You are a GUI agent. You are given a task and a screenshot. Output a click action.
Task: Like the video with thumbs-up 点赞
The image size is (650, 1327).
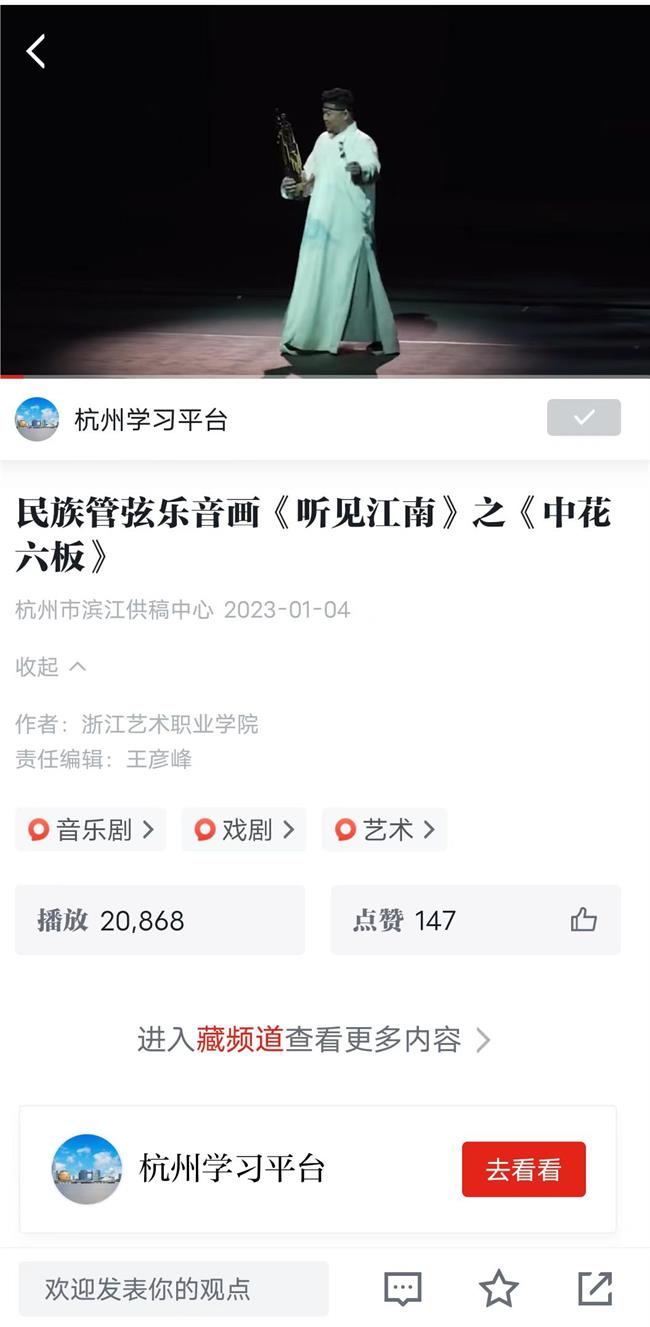coord(583,920)
